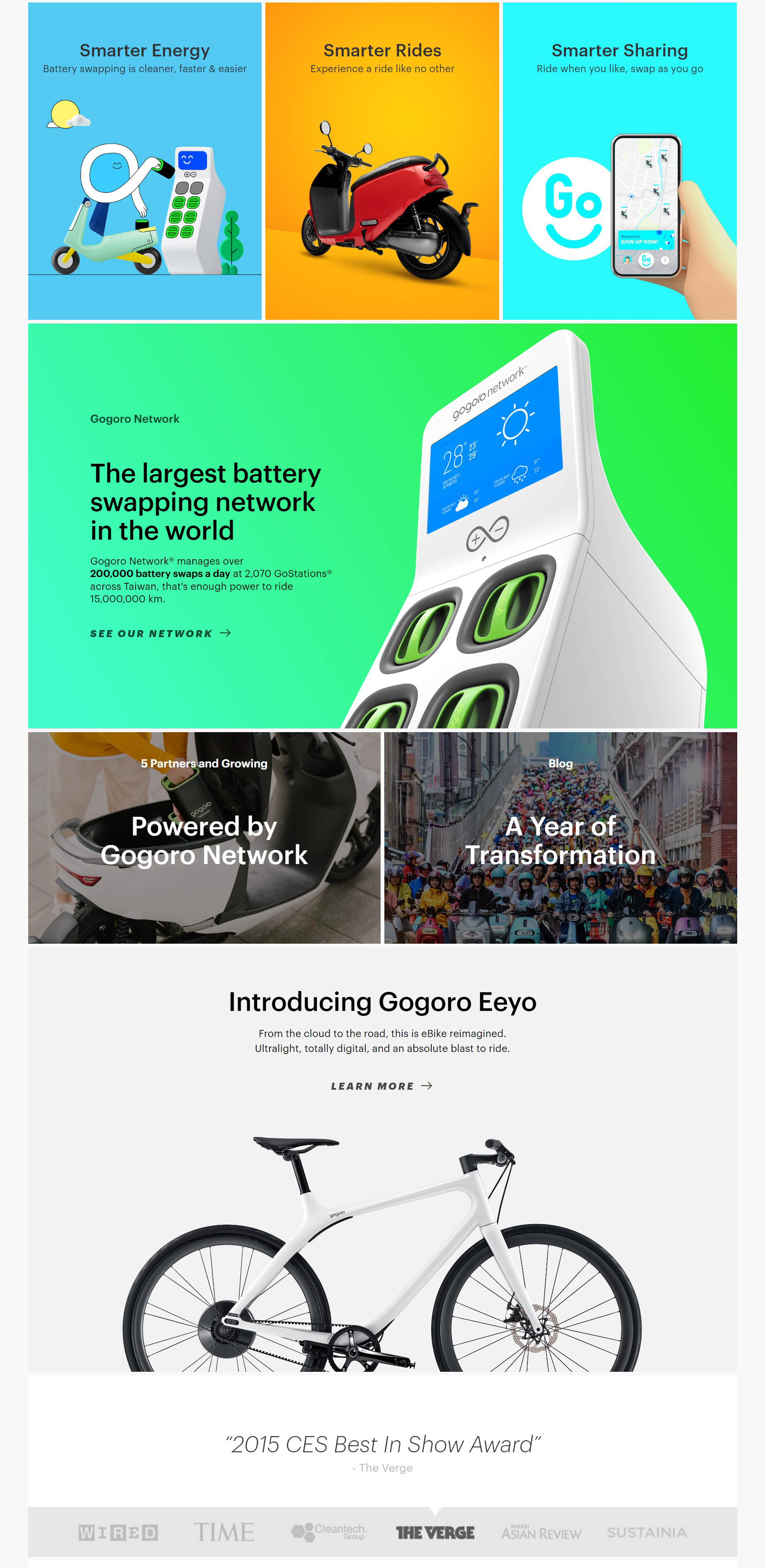Select the Sustainia press logo
Viewport: 765px width, 1568px height.
point(646,1532)
